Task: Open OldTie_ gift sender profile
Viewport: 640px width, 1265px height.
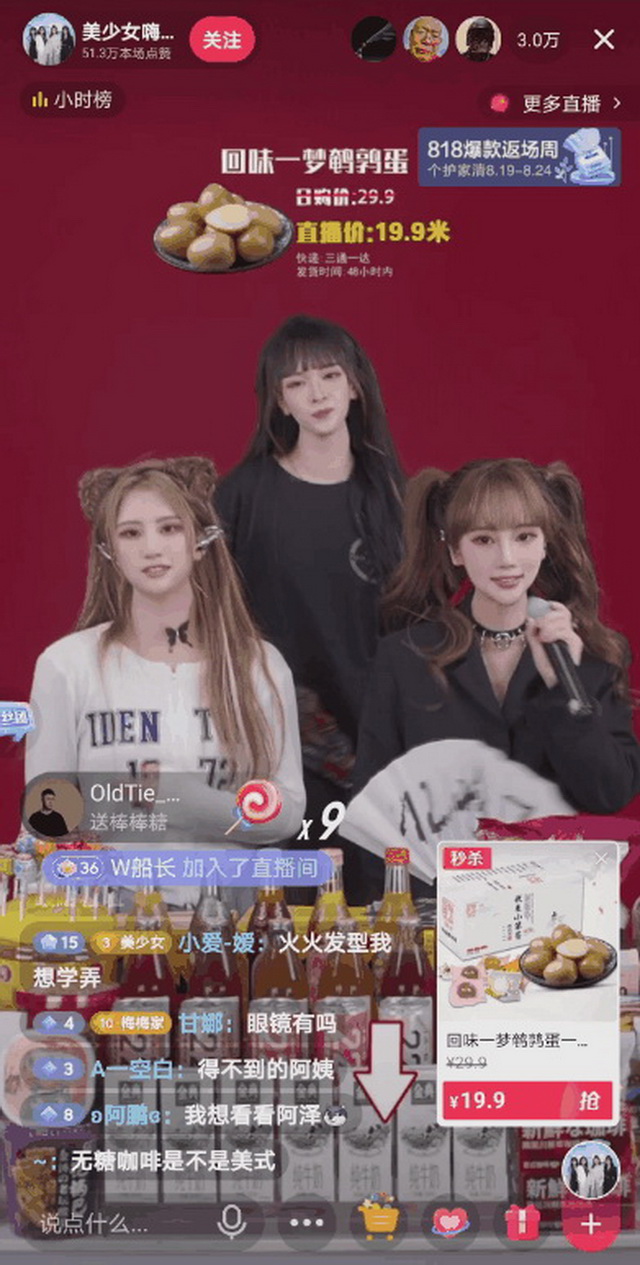Action: coord(50,807)
